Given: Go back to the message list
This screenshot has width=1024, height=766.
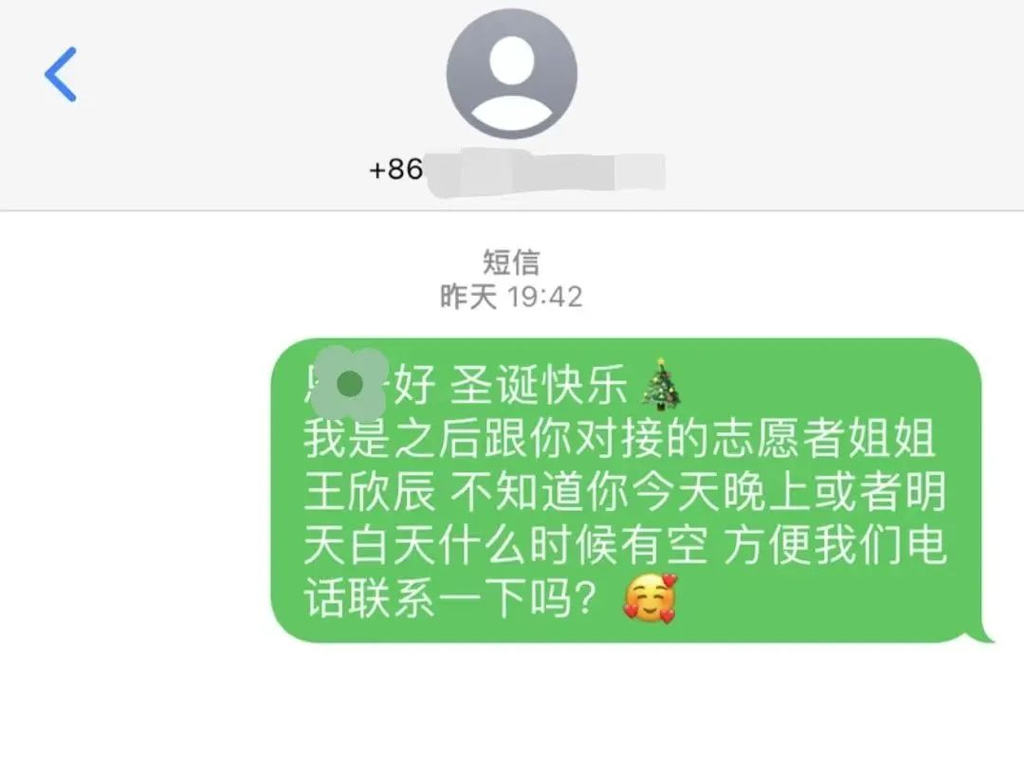Looking at the screenshot, I should click(61, 74).
